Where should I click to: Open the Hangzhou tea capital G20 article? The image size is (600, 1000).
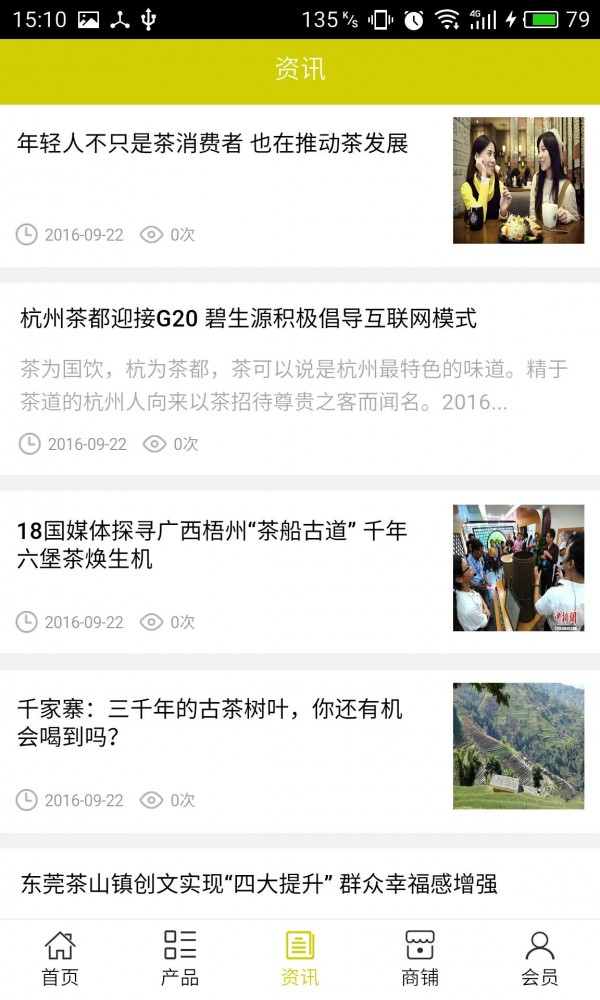pos(248,319)
